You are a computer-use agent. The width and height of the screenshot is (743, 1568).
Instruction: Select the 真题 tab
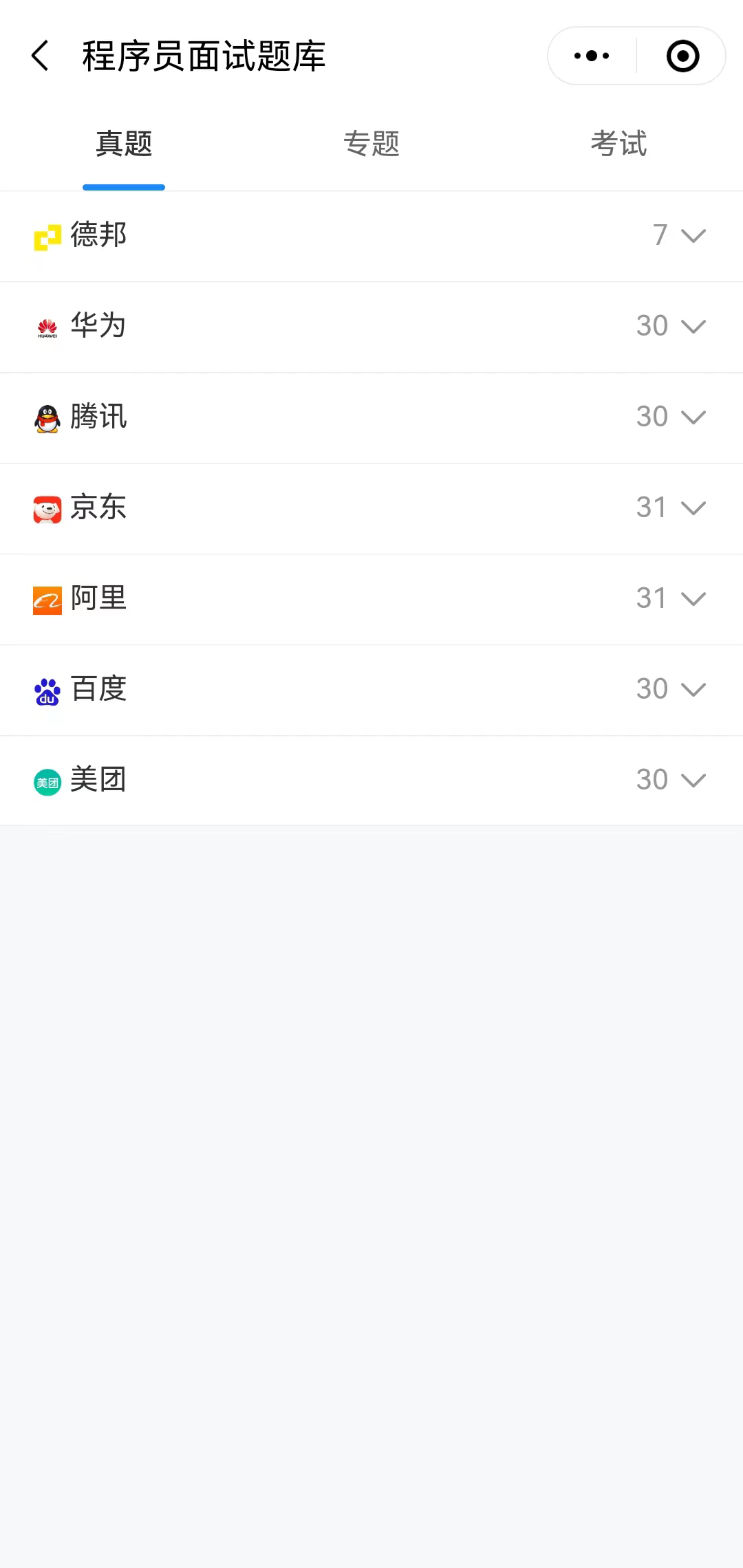coord(124,144)
